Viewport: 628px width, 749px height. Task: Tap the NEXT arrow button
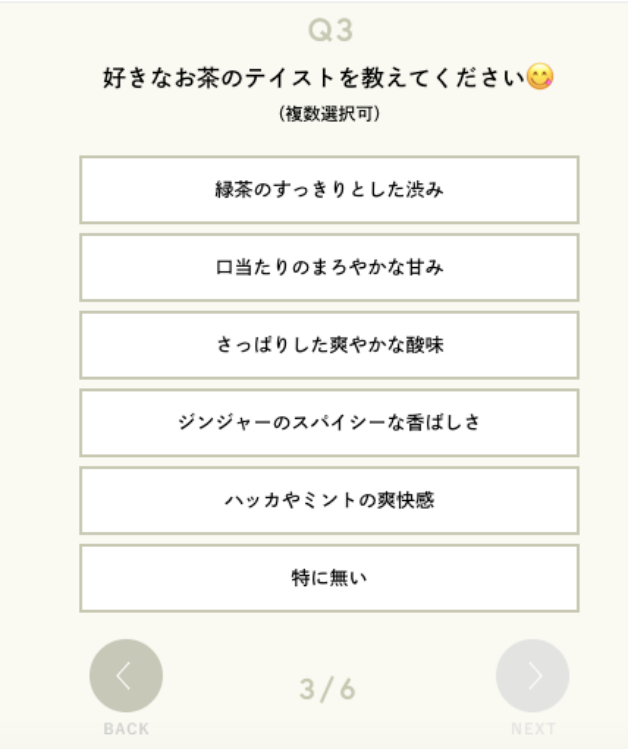pos(532,676)
